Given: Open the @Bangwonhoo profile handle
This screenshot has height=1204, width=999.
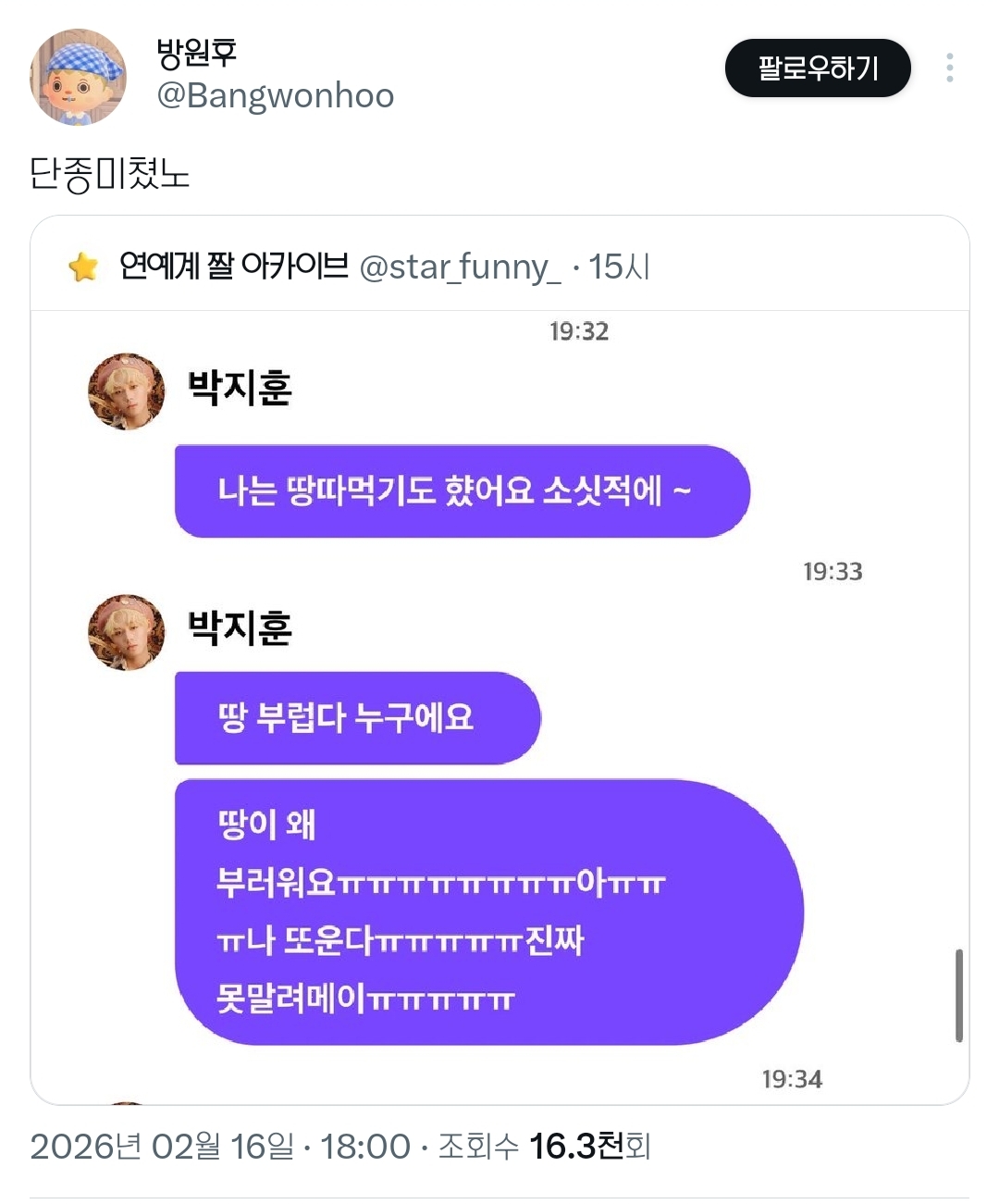Looking at the screenshot, I should 275,94.
